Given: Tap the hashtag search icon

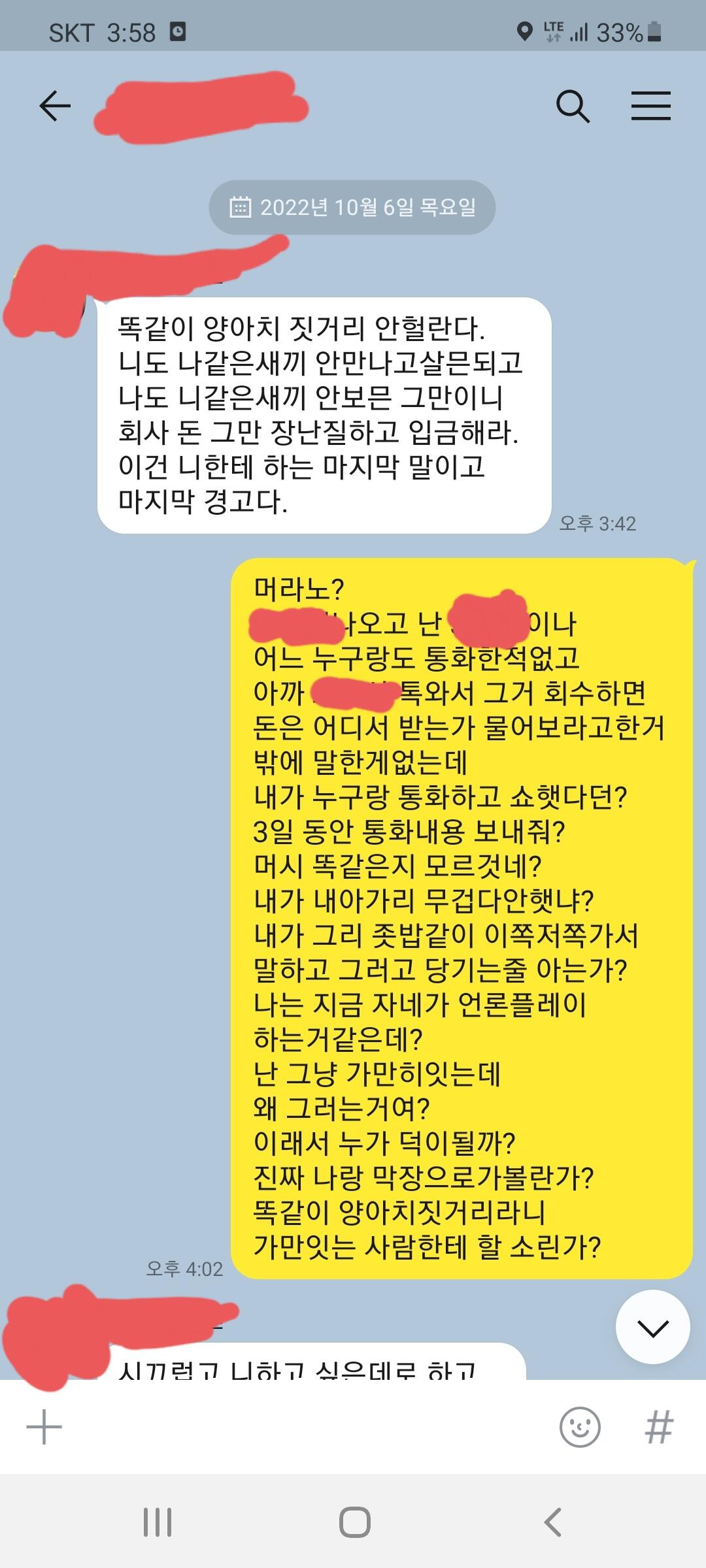Looking at the screenshot, I should coord(659,1426).
